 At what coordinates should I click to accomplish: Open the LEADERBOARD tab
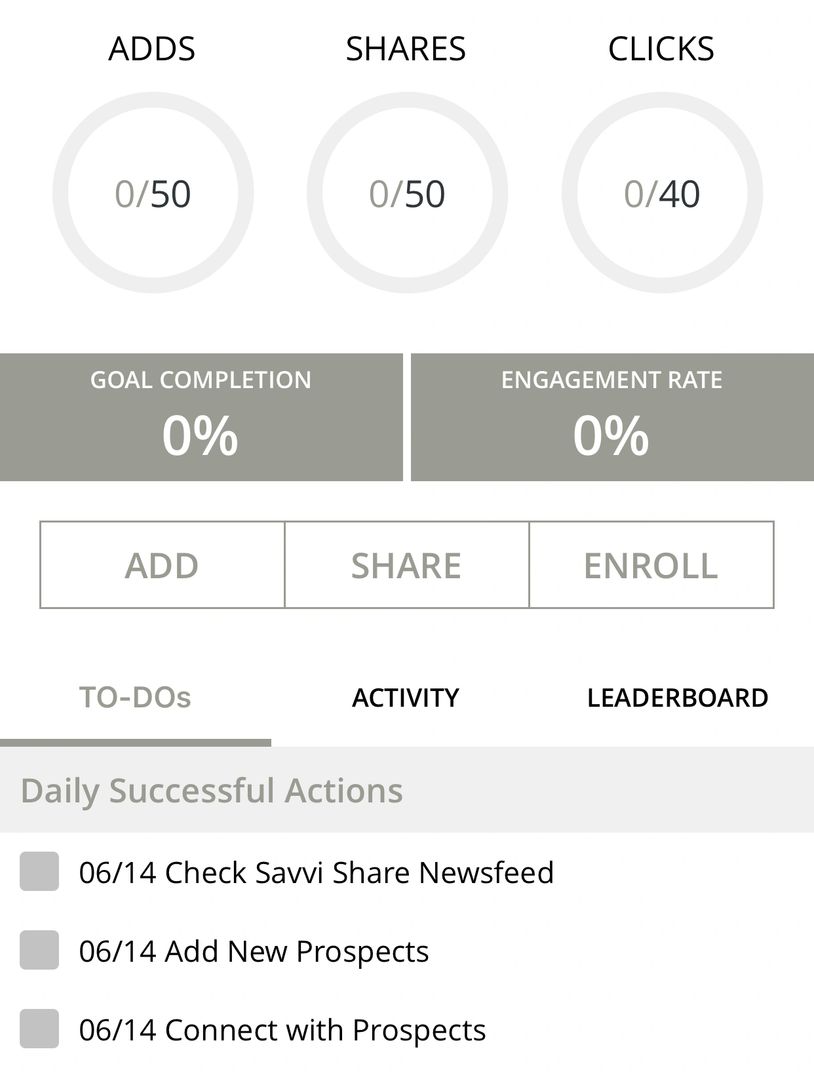[x=677, y=697]
